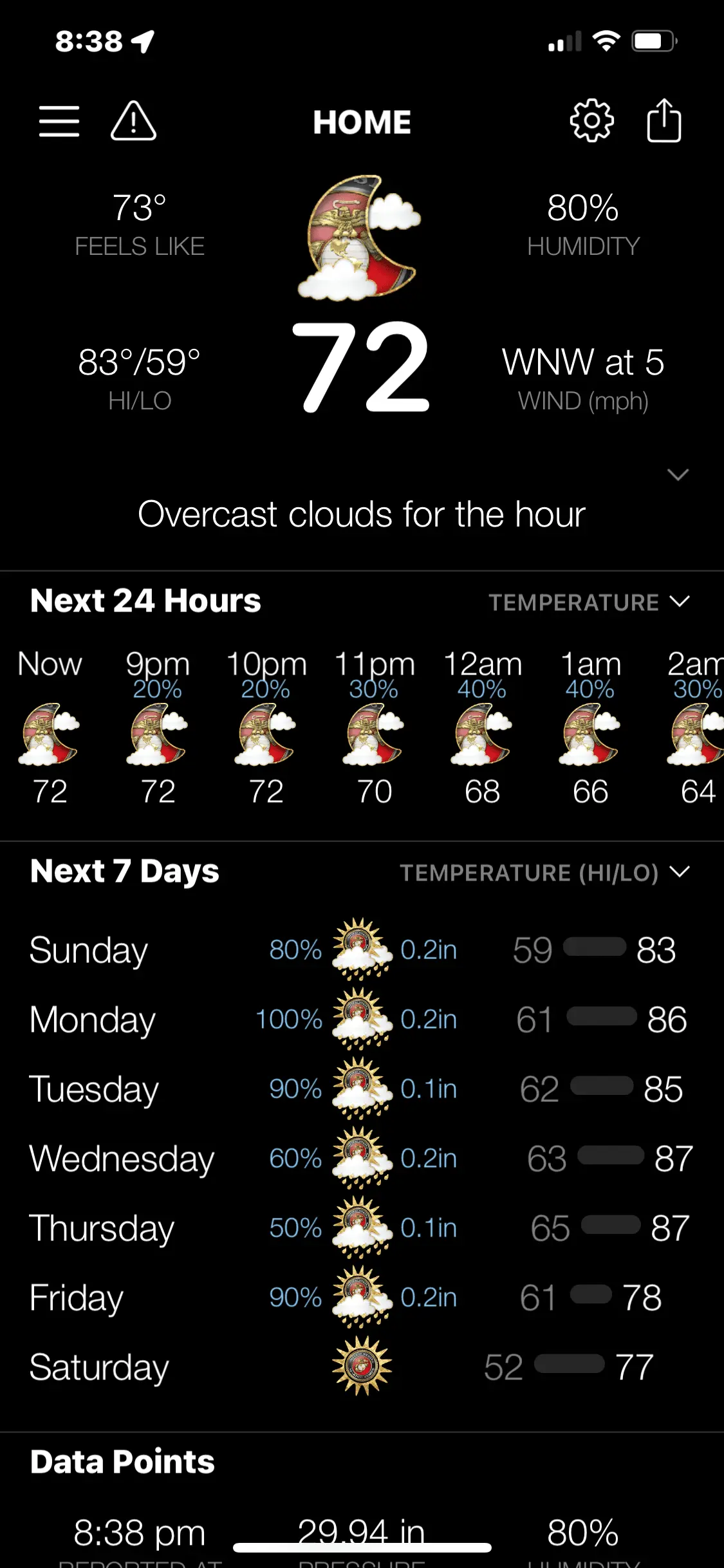The image size is (724, 1568).
Task: Open Sunday's forecast
Action: click(x=362, y=950)
